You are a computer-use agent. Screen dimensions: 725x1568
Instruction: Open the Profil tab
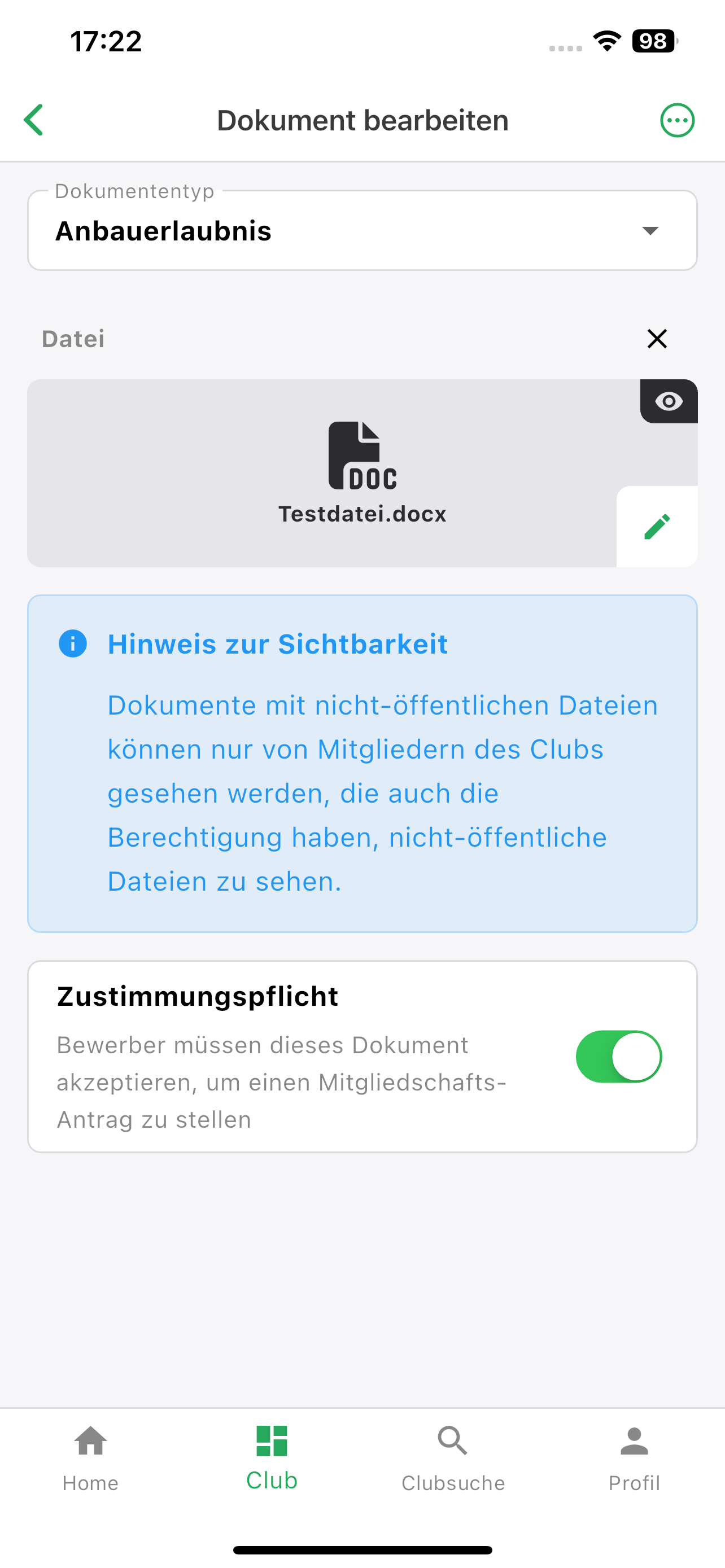634,1458
